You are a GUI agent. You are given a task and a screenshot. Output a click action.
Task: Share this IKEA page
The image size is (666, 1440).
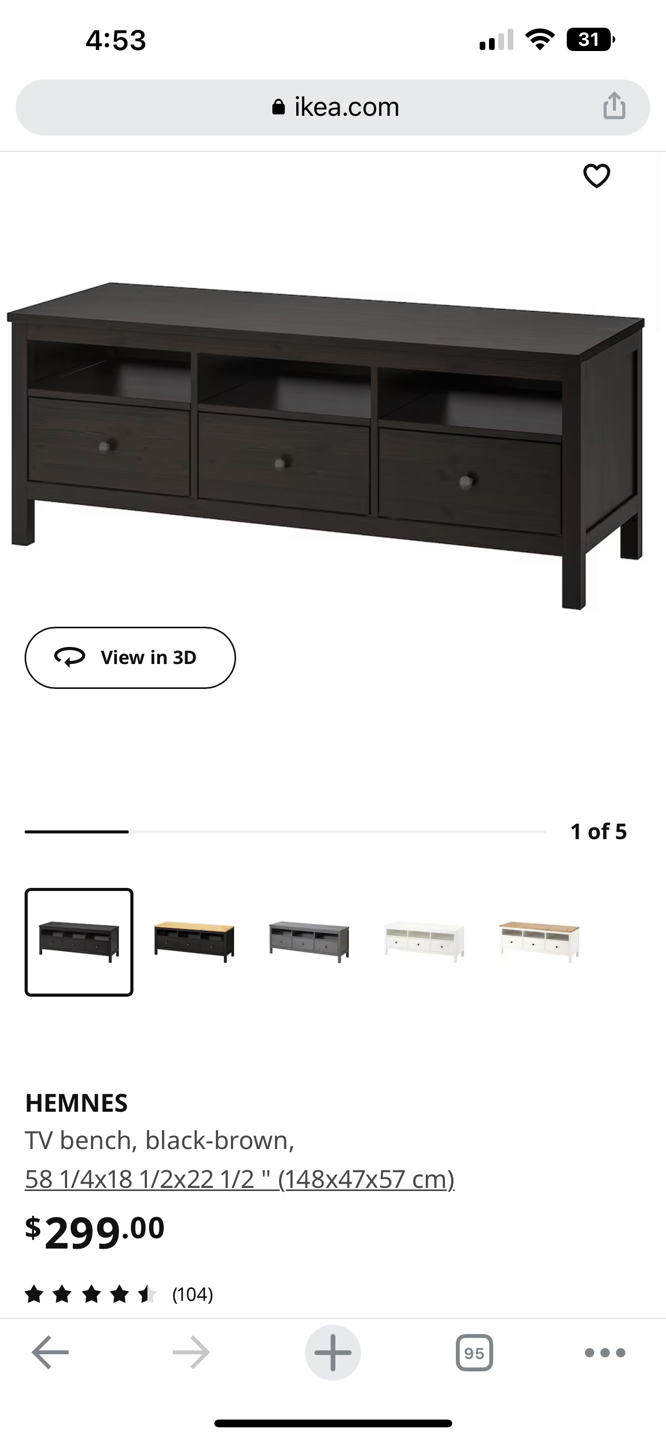point(614,106)
